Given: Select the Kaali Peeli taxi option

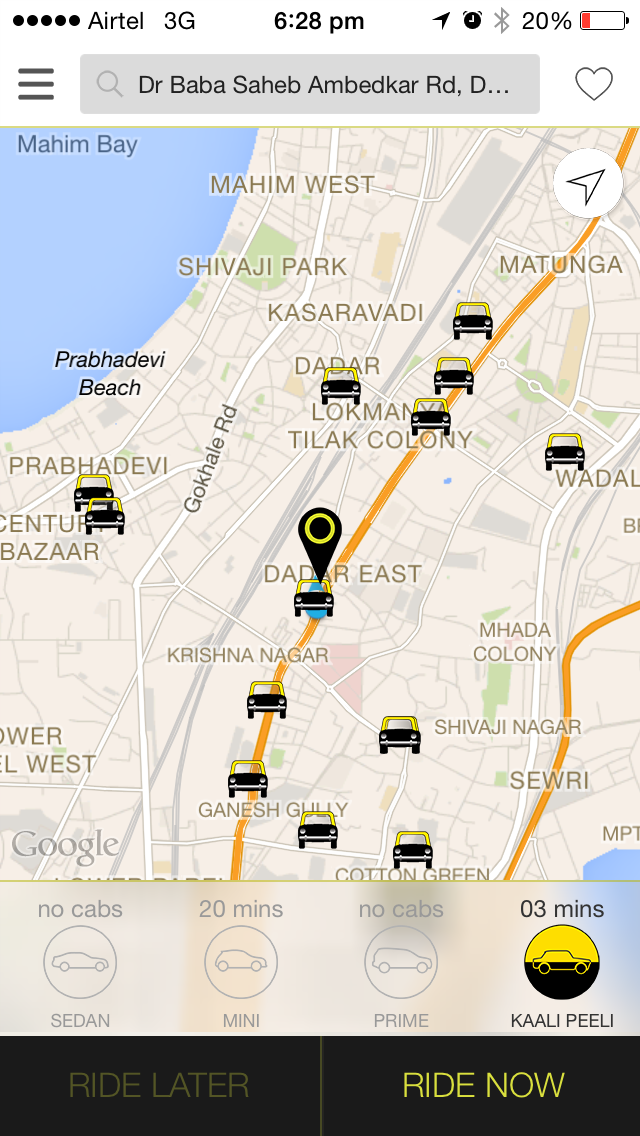Looking at the screenshot, I should click(x=562, y=963).
